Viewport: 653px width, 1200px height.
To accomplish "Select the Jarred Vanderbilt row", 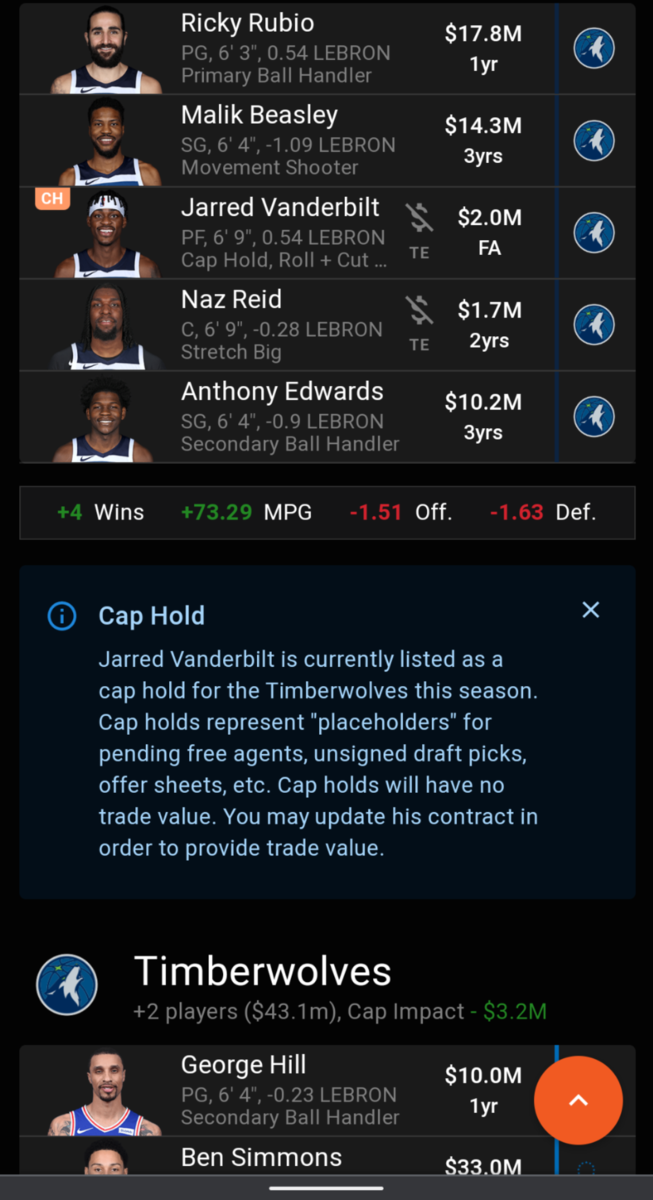I will pyautogui.click(x=290, y=232).
